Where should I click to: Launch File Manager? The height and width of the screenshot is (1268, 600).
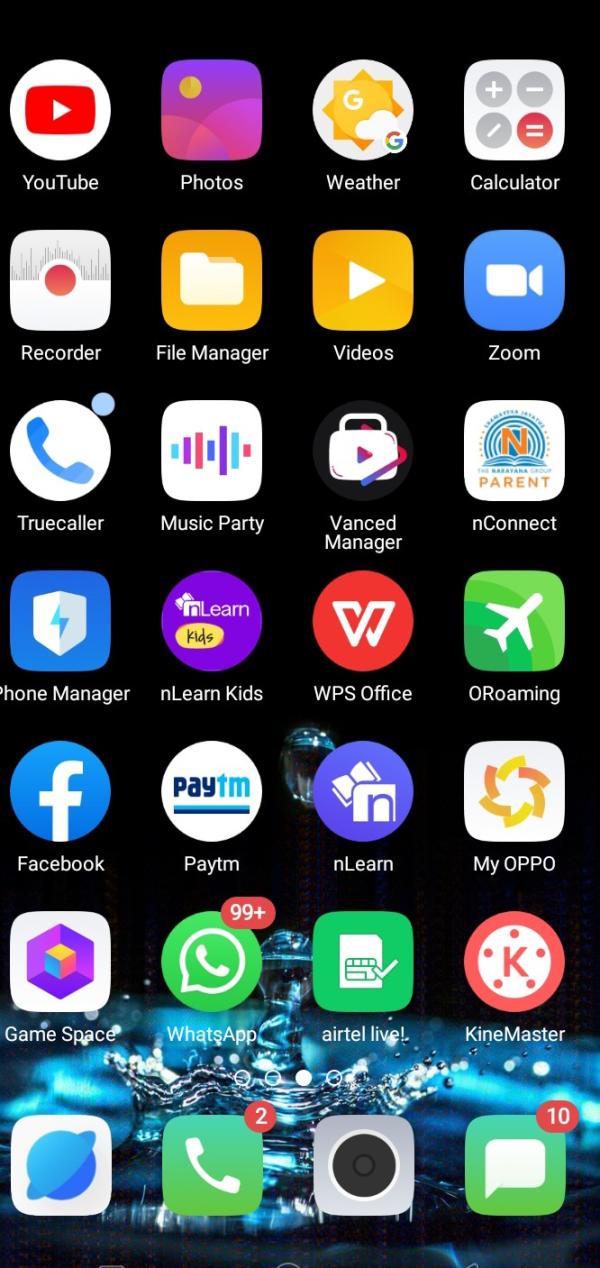coord(212,281)
